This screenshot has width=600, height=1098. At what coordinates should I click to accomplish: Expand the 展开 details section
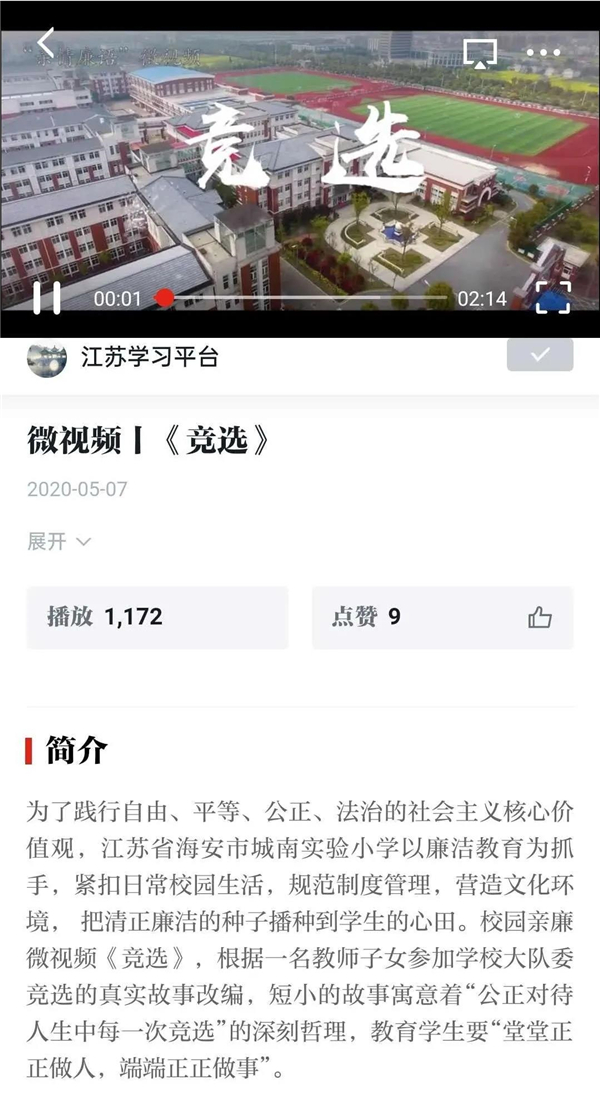coord(59,541)
